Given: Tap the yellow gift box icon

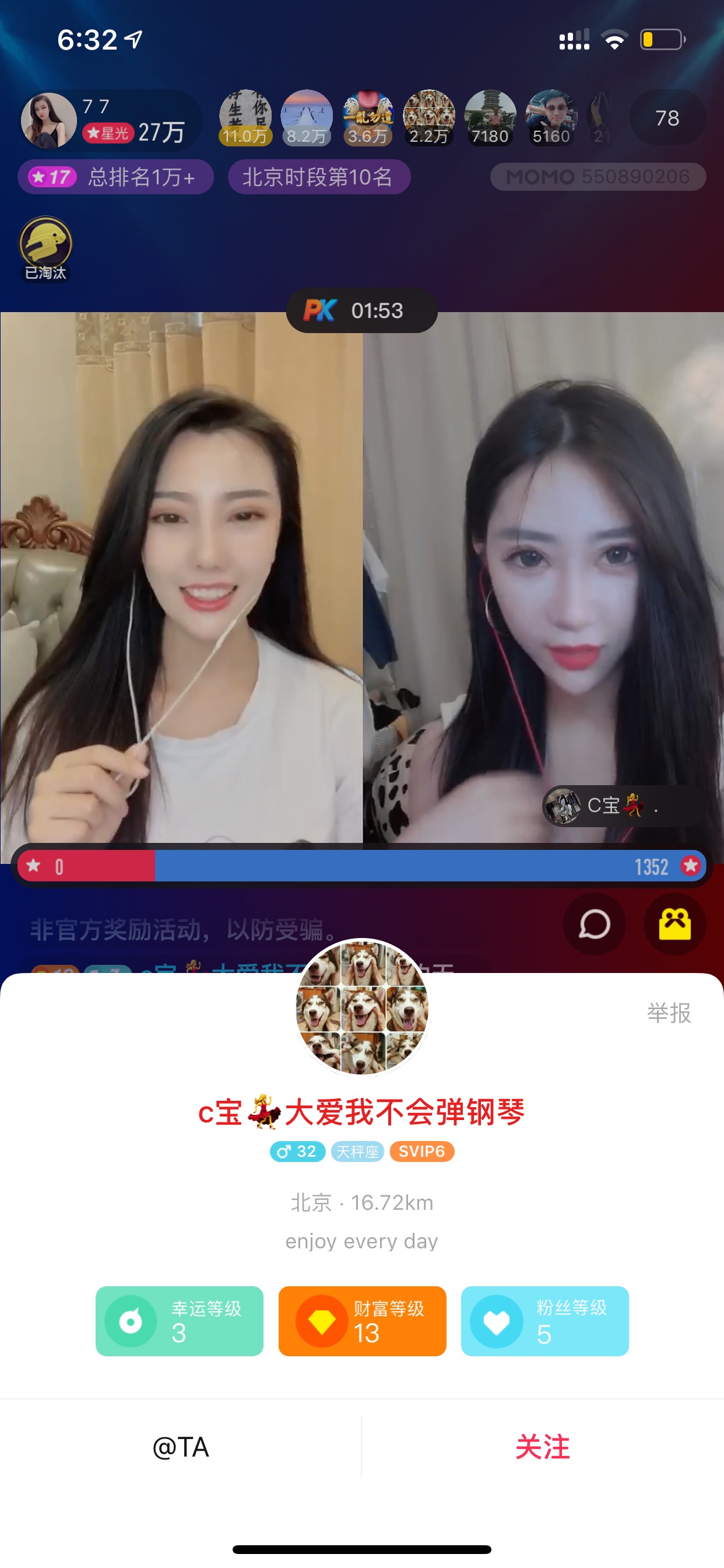Looking at the screenshot, I should point(674,924).
